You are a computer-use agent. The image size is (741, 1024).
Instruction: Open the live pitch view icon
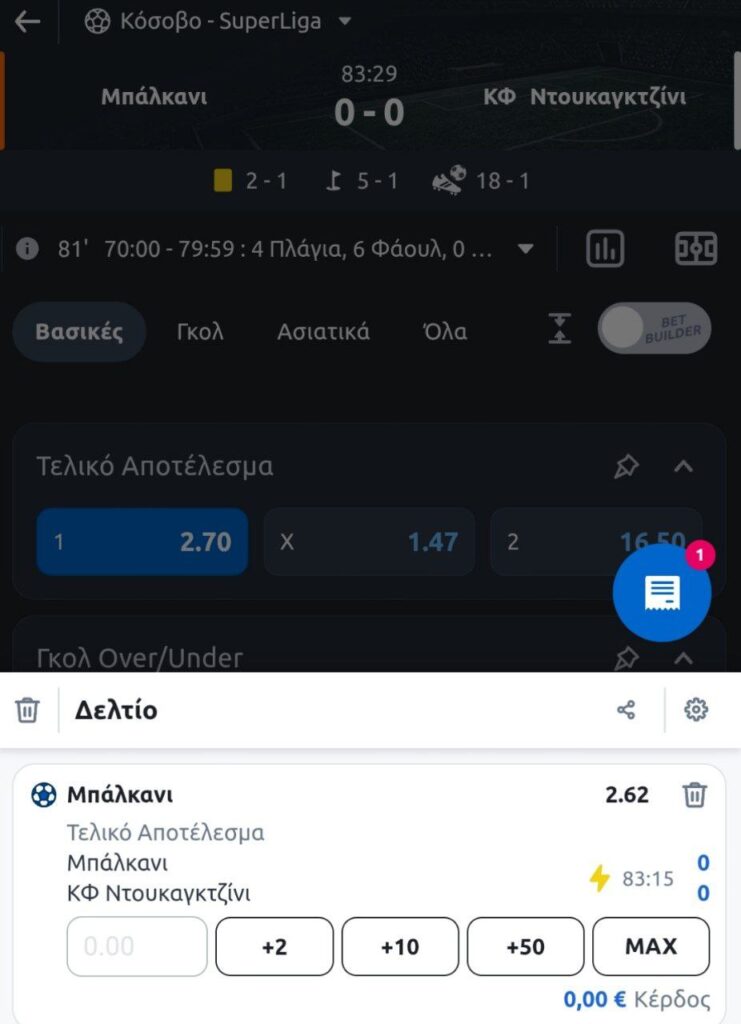(x=696, y=249)
